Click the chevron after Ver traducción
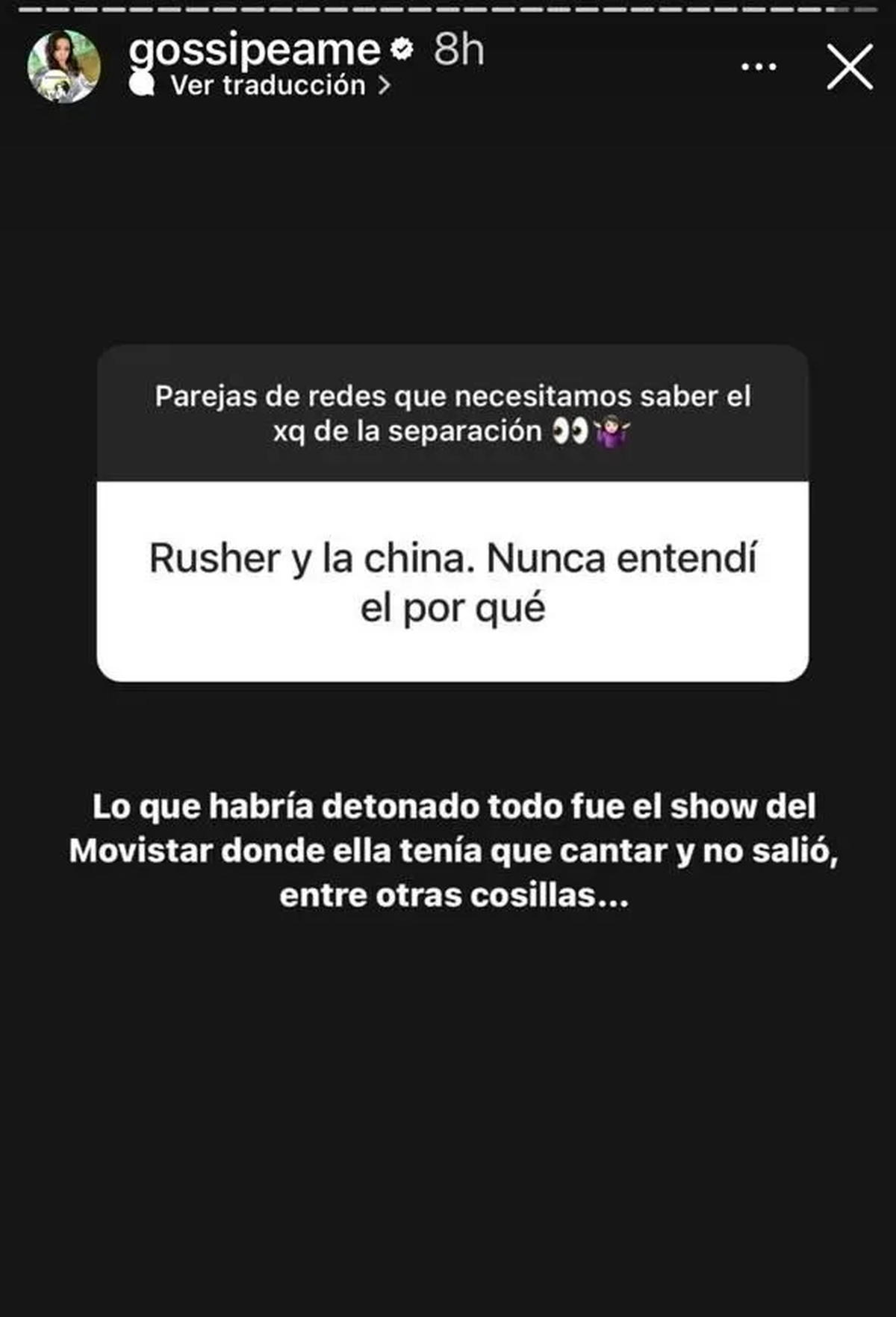896x1317 pixels. point(384,87)
